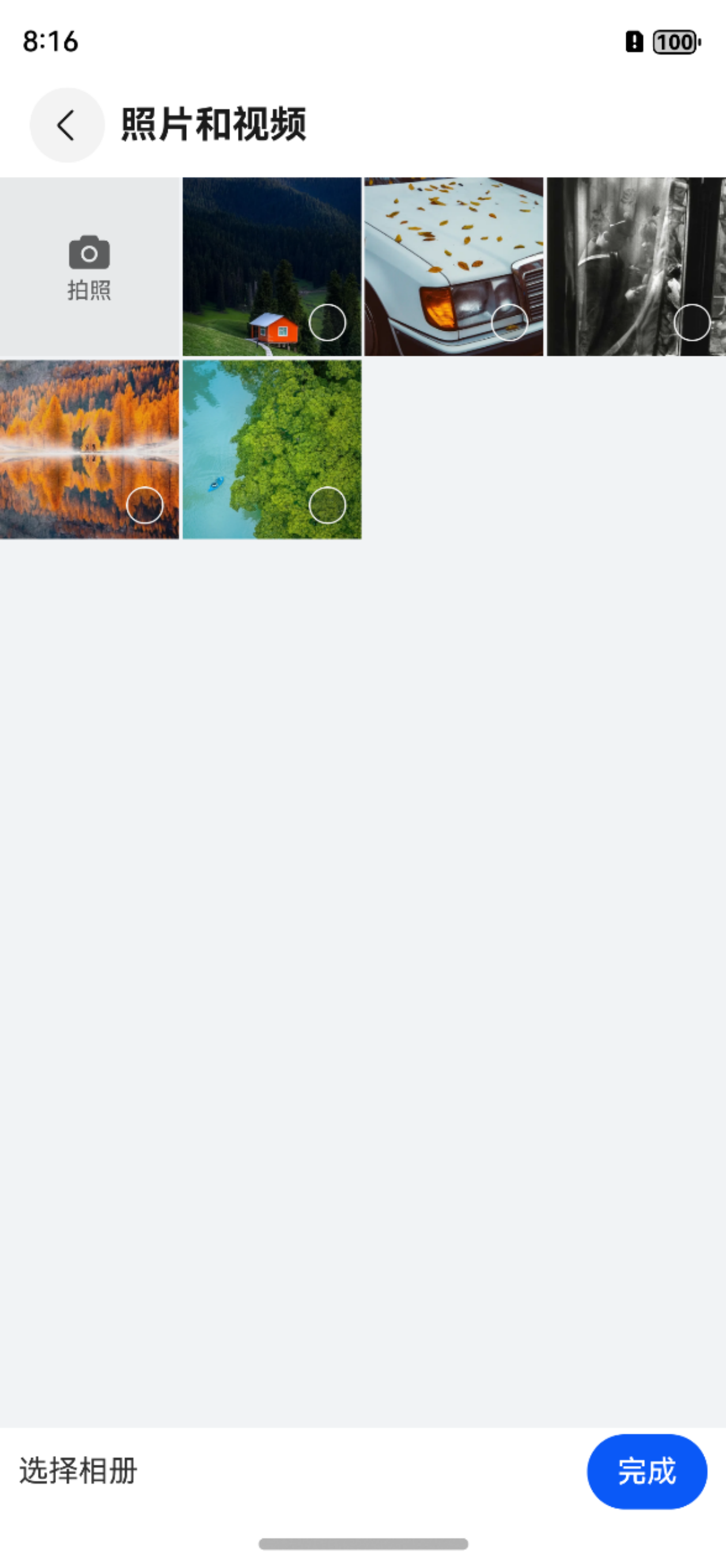Select the aerial green trees lake photo

pos(327,505)
